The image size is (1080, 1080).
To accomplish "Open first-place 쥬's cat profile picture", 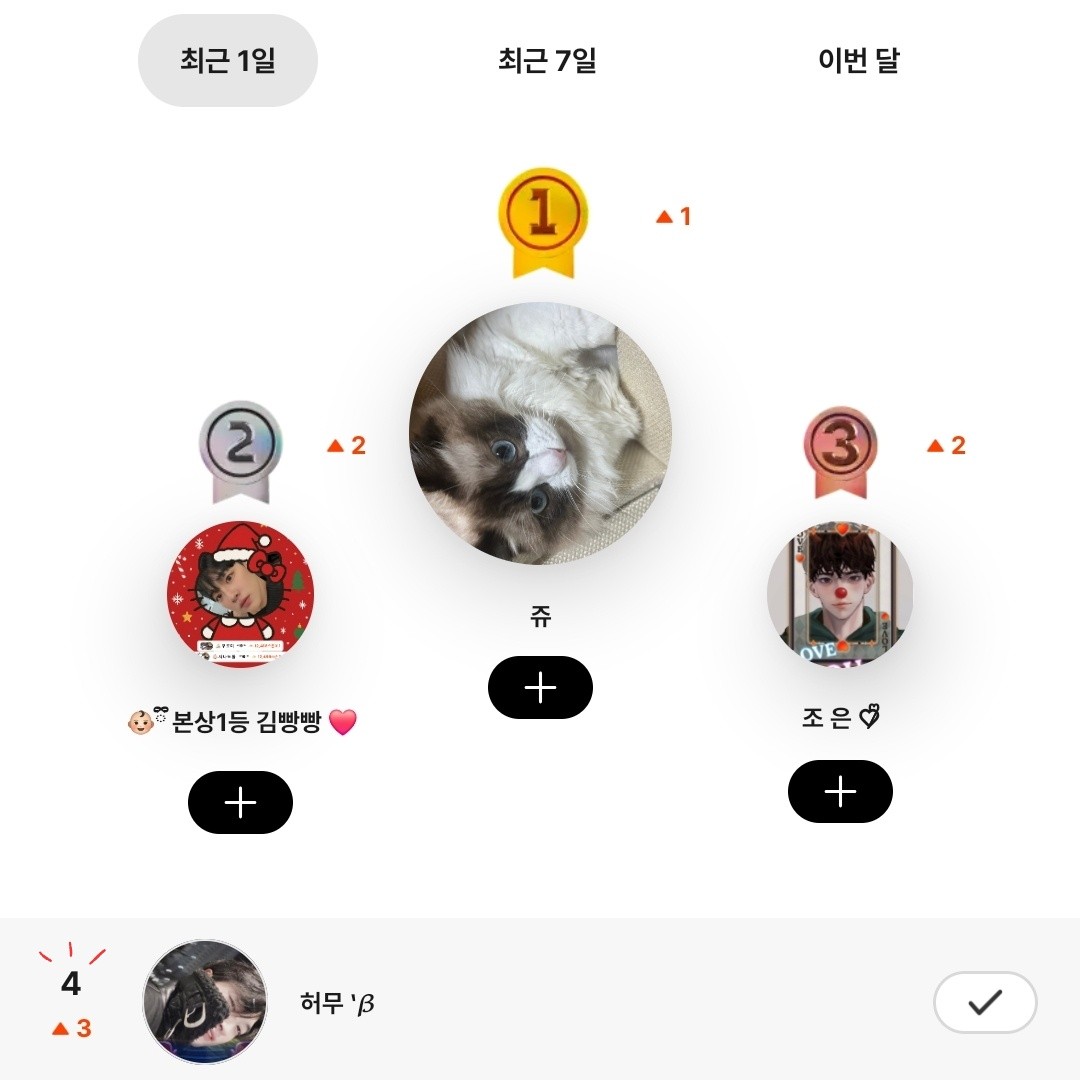I will (x=540, y=433).
